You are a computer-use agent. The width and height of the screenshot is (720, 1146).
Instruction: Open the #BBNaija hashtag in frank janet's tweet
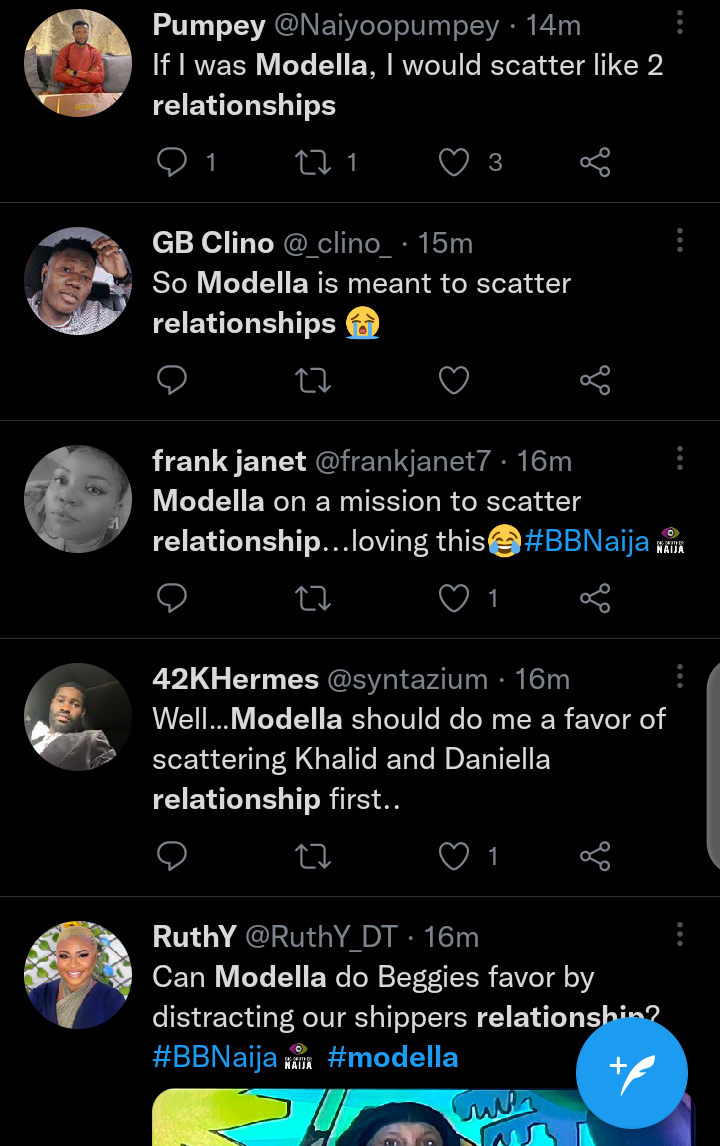pyautogui.click(x=586, y=542)
